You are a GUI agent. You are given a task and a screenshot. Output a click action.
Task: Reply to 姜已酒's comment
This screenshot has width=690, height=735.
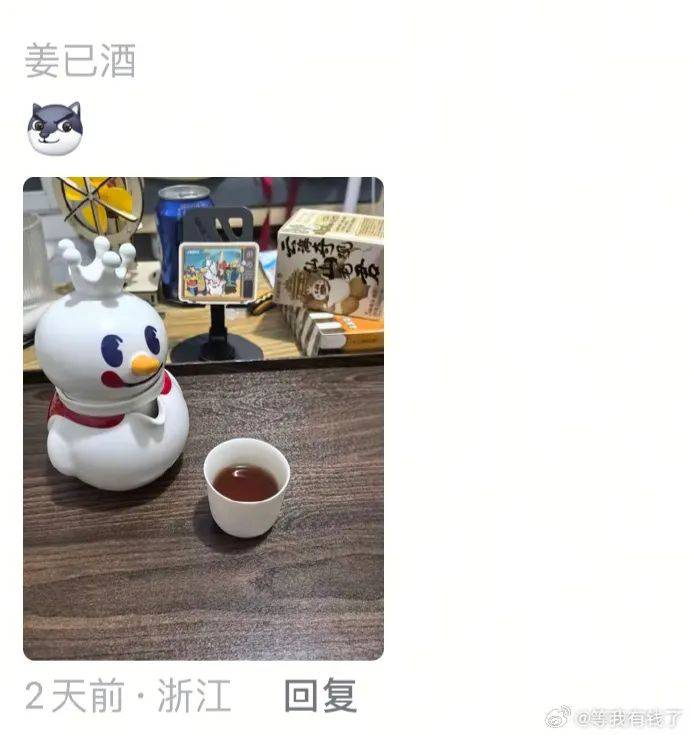click(x=320, y=696)
